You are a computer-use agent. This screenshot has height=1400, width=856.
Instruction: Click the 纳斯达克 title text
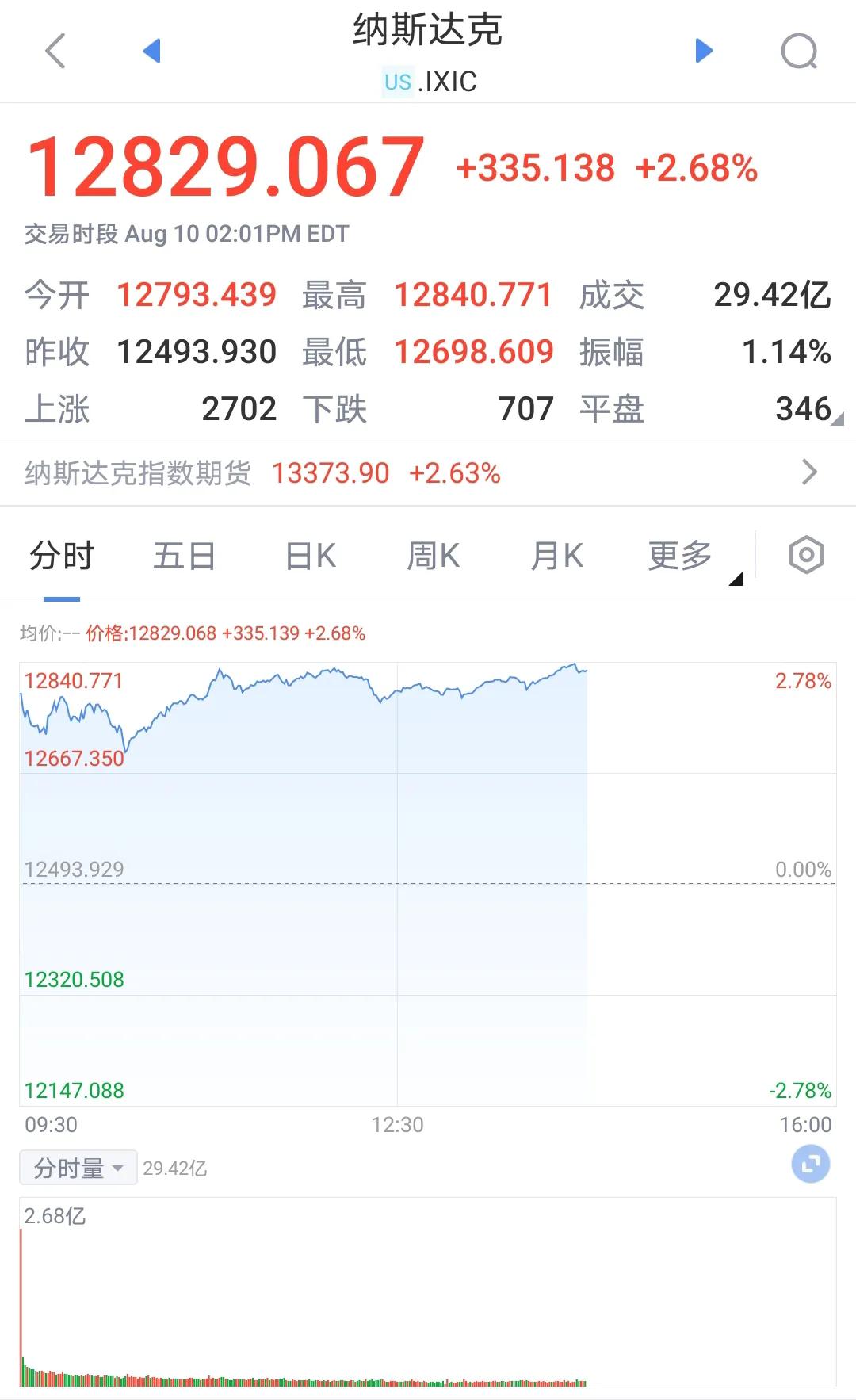[428, 30]
